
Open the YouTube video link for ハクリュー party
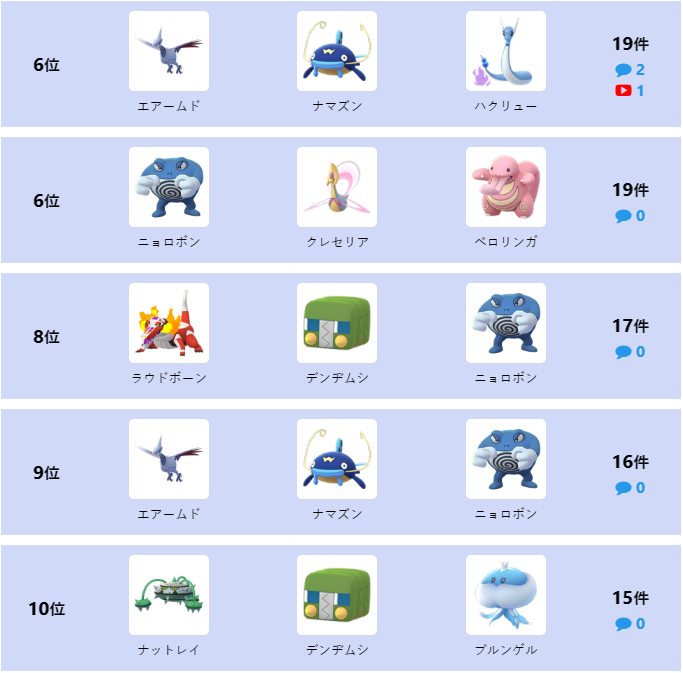(x=630, y=91)
